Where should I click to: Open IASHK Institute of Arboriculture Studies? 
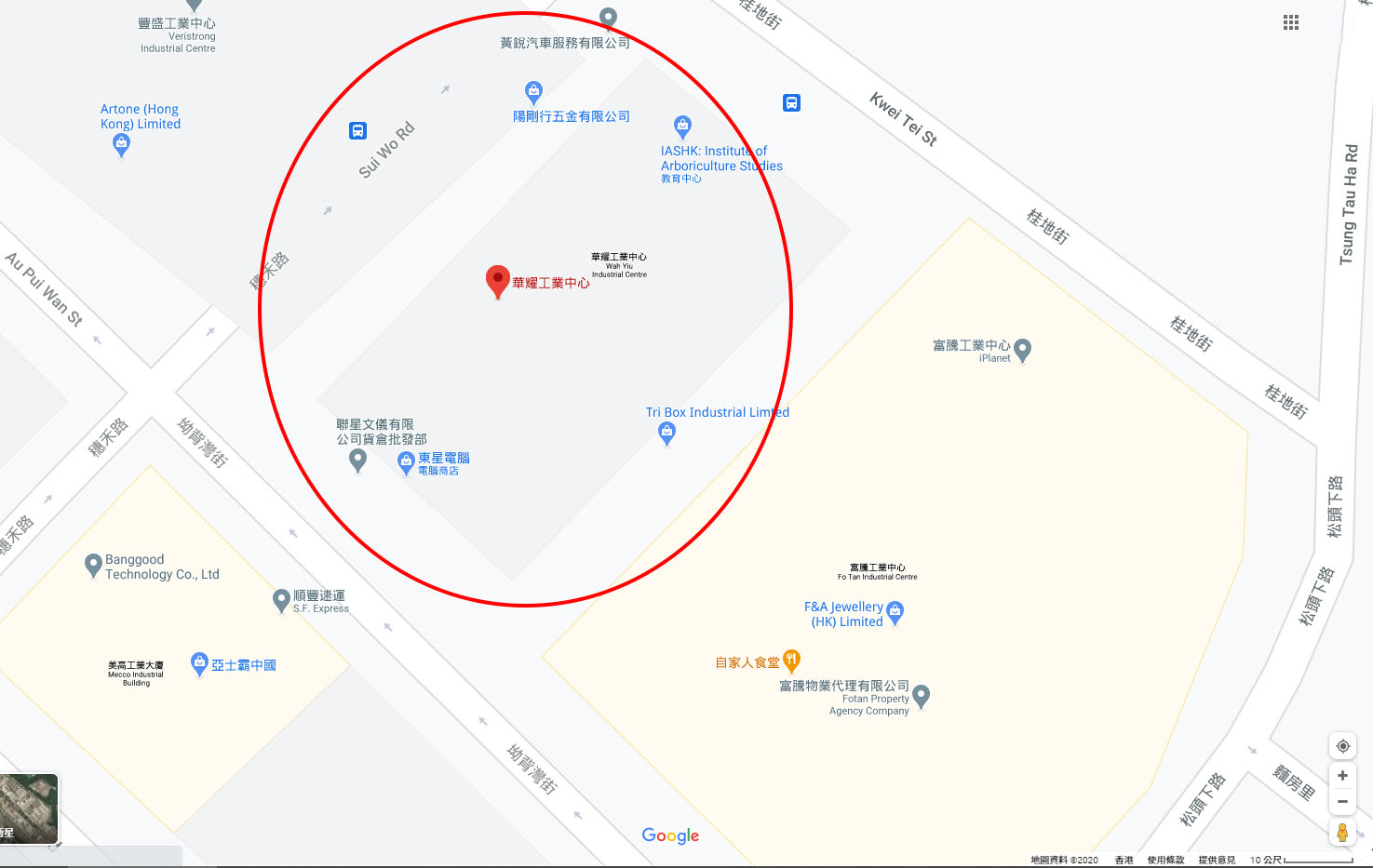click(682, 126)
